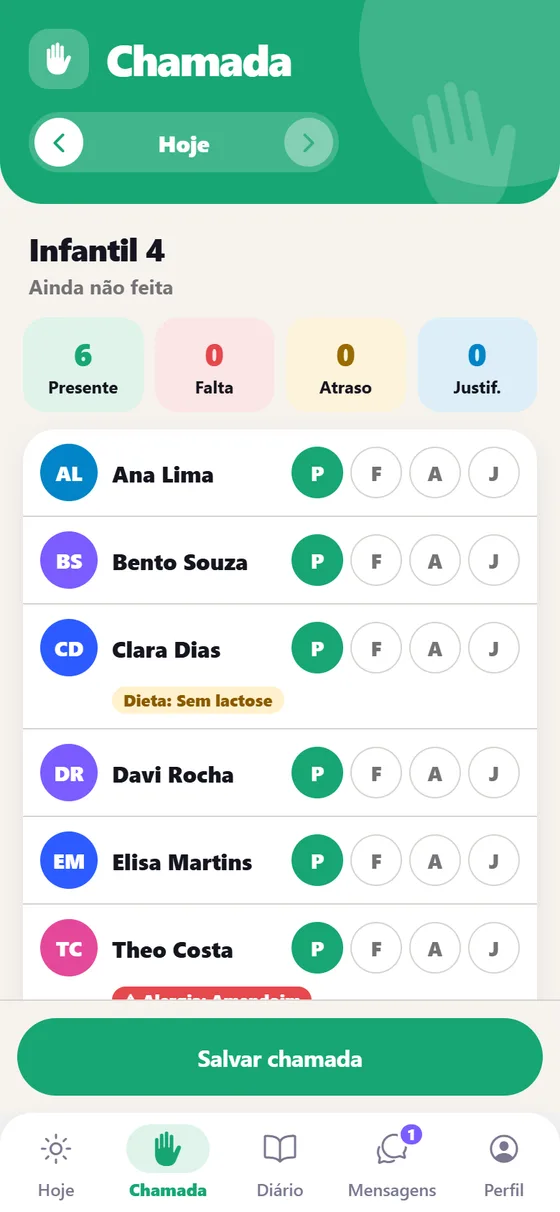Mark Bento Souza as Justificada (J)
Viewport: 560px width, 1212px height.
(494, 561)
